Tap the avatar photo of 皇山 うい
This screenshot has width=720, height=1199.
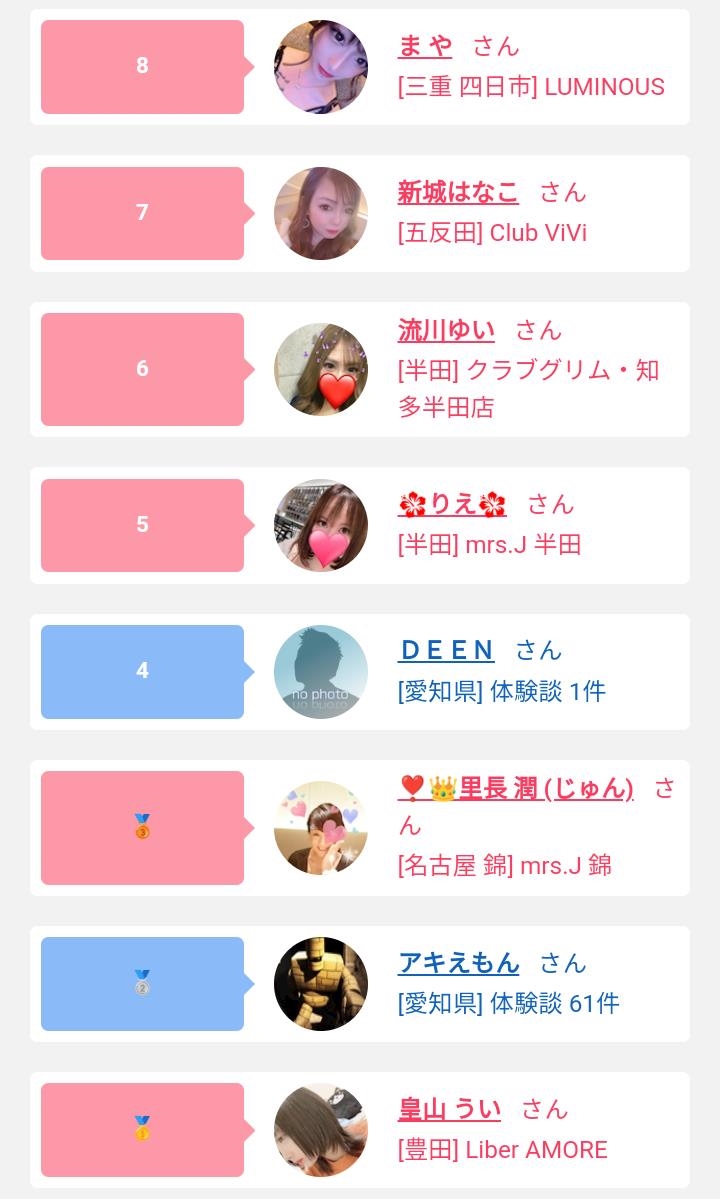coord(321,1129)
